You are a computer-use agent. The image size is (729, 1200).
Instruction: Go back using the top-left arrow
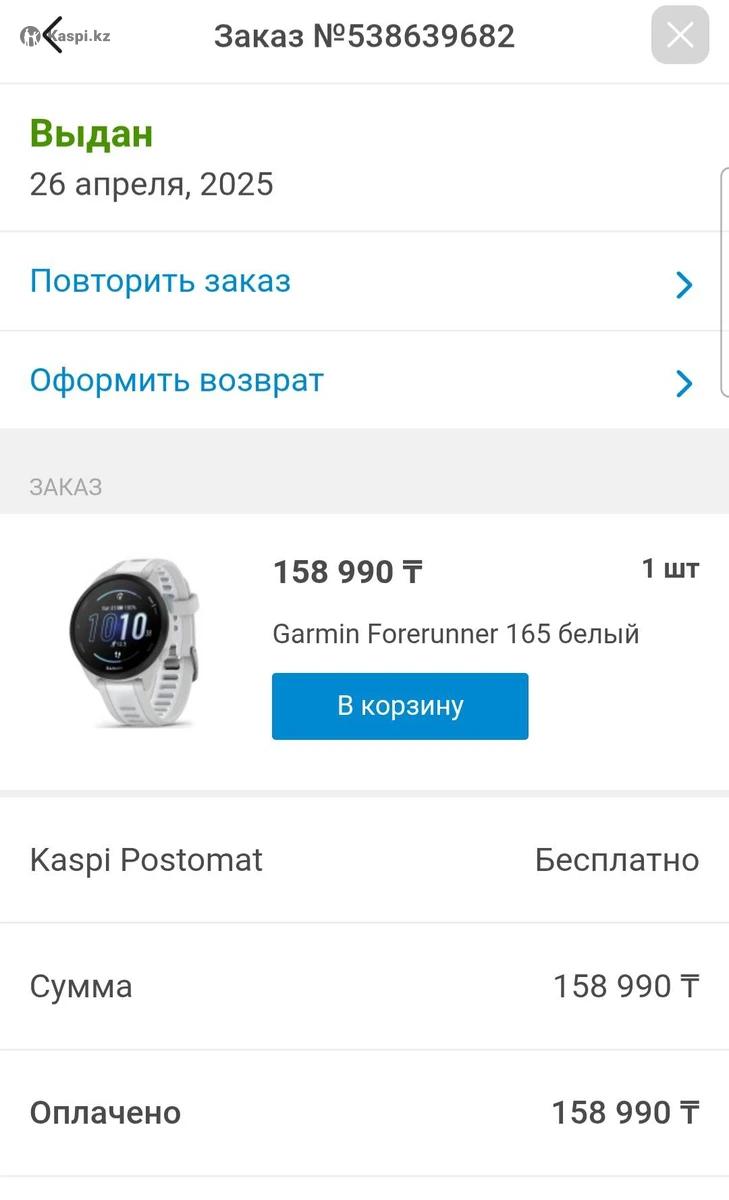coord(54,36)
